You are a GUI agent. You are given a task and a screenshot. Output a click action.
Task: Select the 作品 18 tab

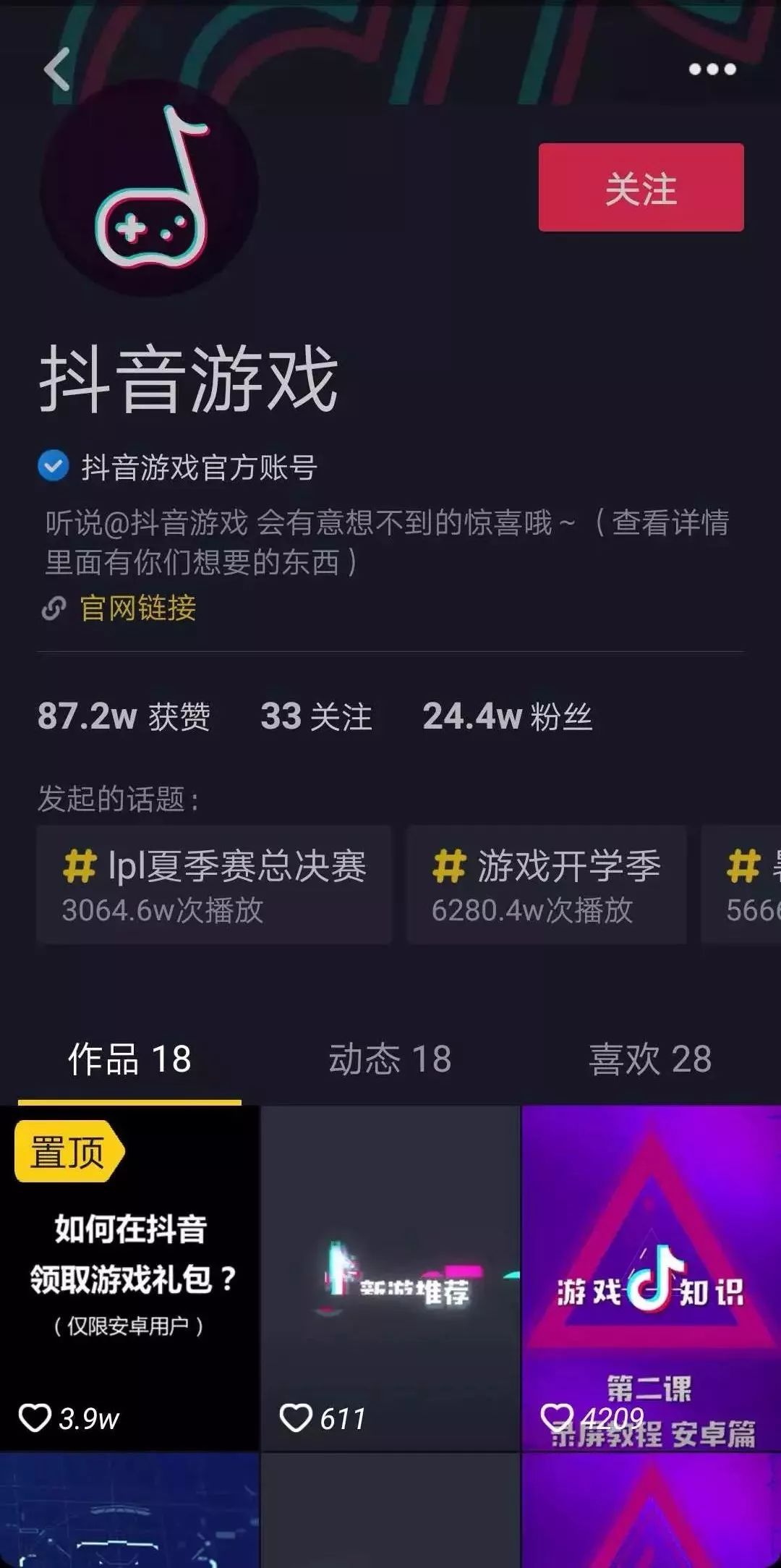pos(129,1059)
